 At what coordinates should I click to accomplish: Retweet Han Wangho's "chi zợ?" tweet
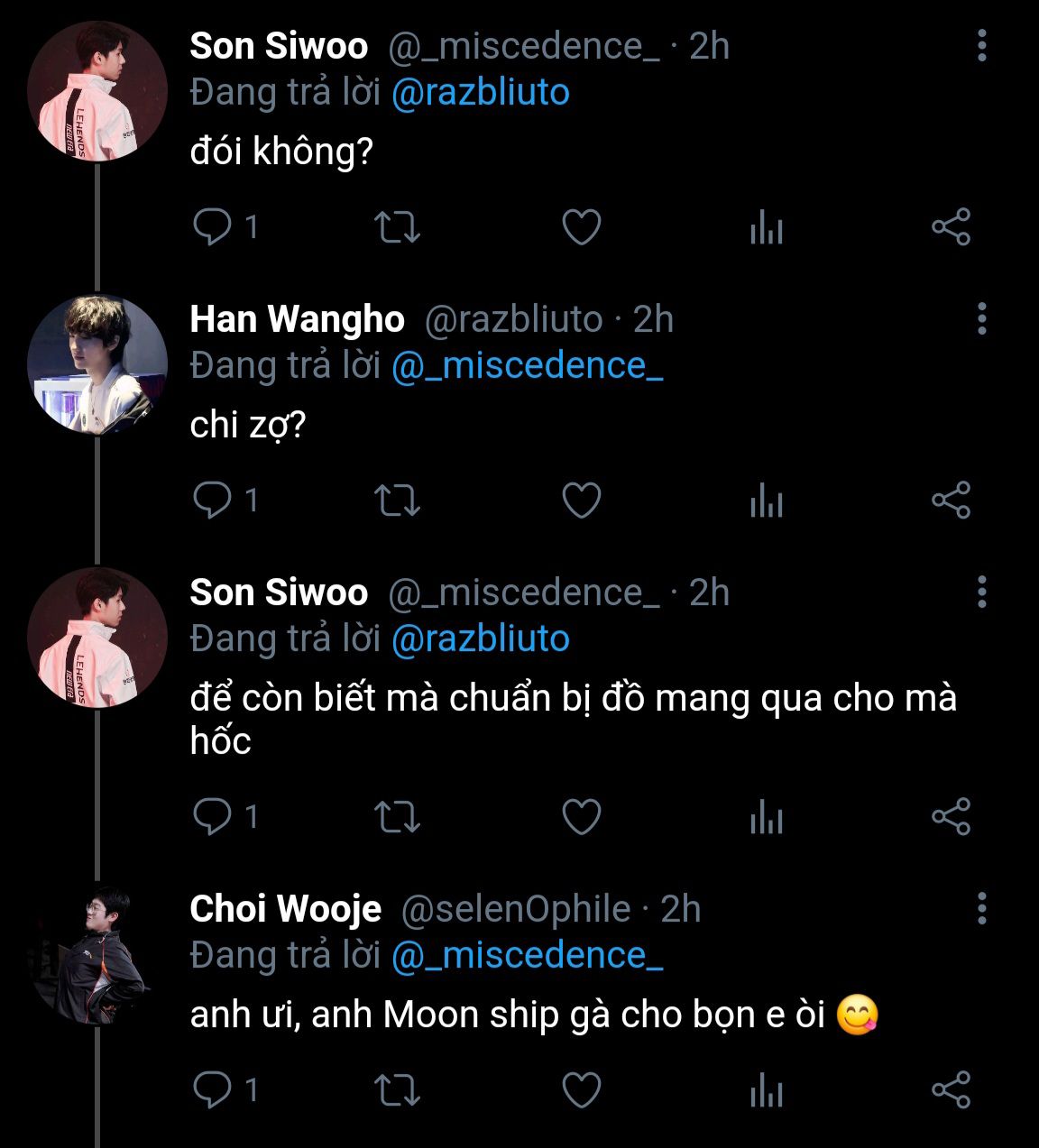point(397,500)
